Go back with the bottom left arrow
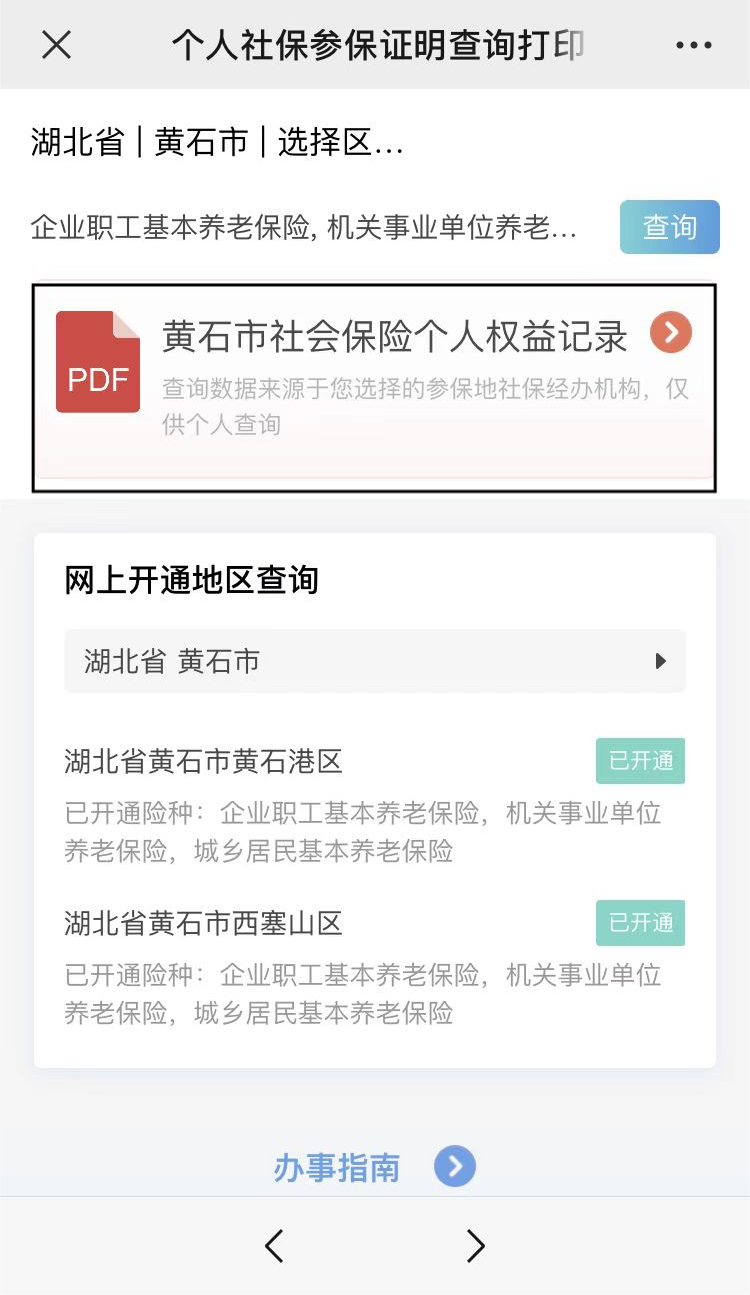750x1295 pixels. pyautogui.click(x=274, y=1245)
